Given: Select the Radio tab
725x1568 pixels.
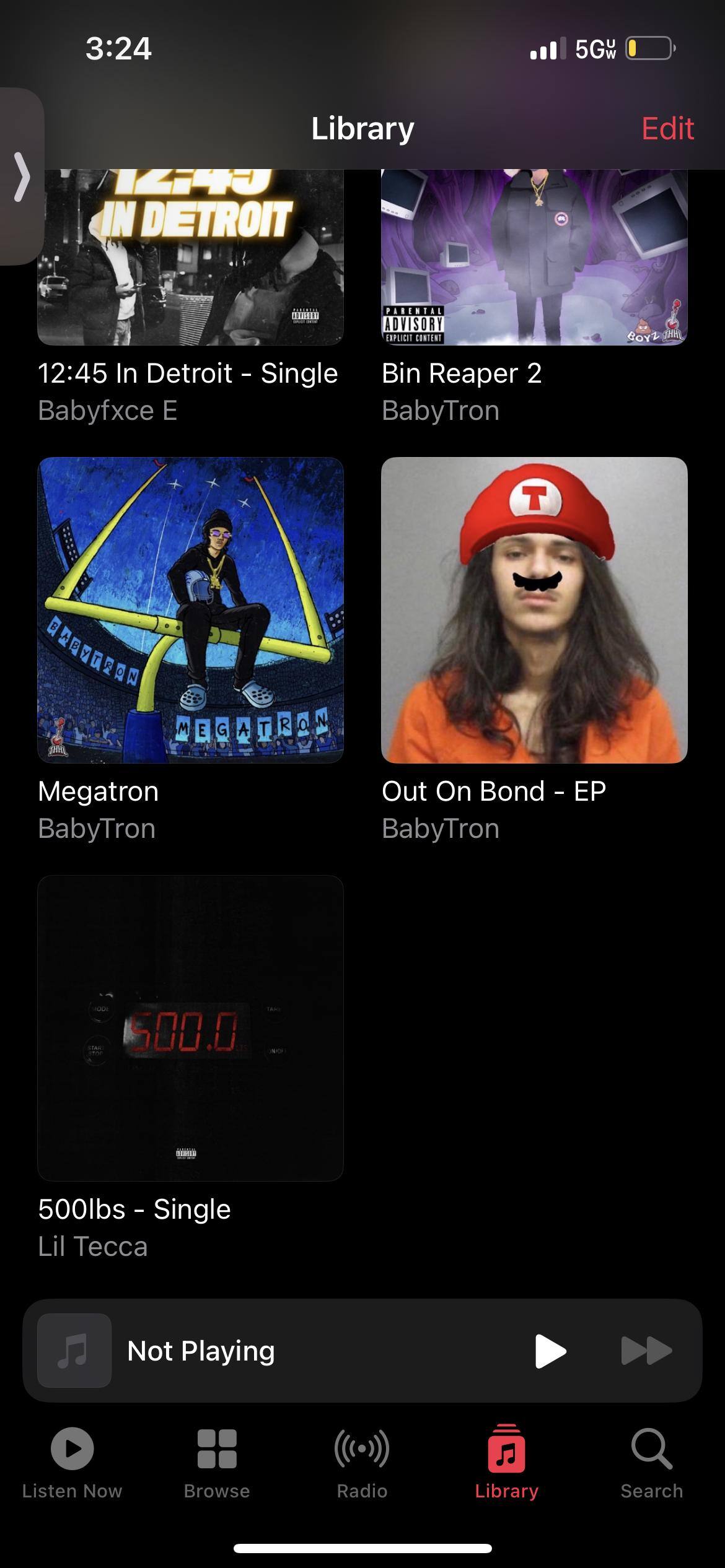Looking at the screenshot, I should (362, 1463).
